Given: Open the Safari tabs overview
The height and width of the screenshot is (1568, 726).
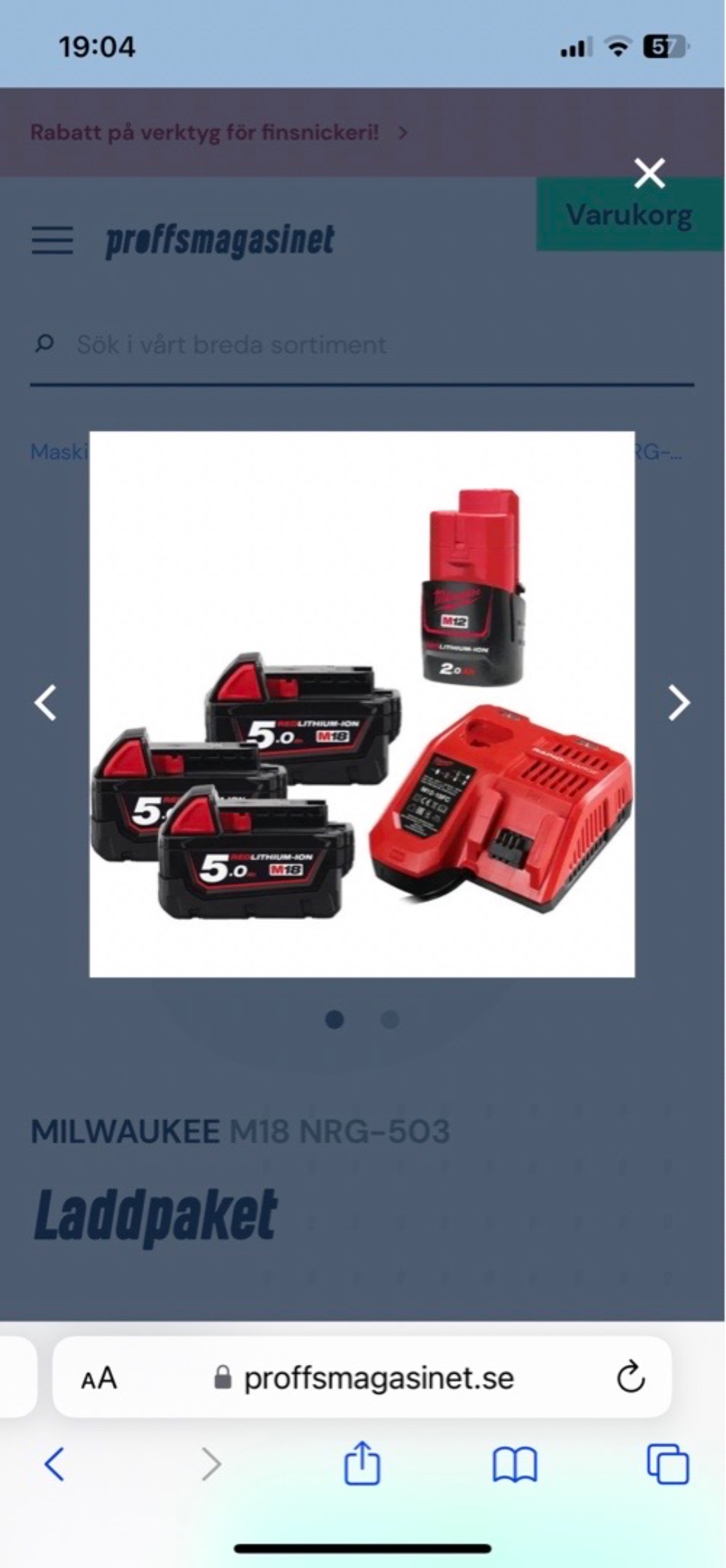Looking at the screenshot, I should tap(668, 1464).
